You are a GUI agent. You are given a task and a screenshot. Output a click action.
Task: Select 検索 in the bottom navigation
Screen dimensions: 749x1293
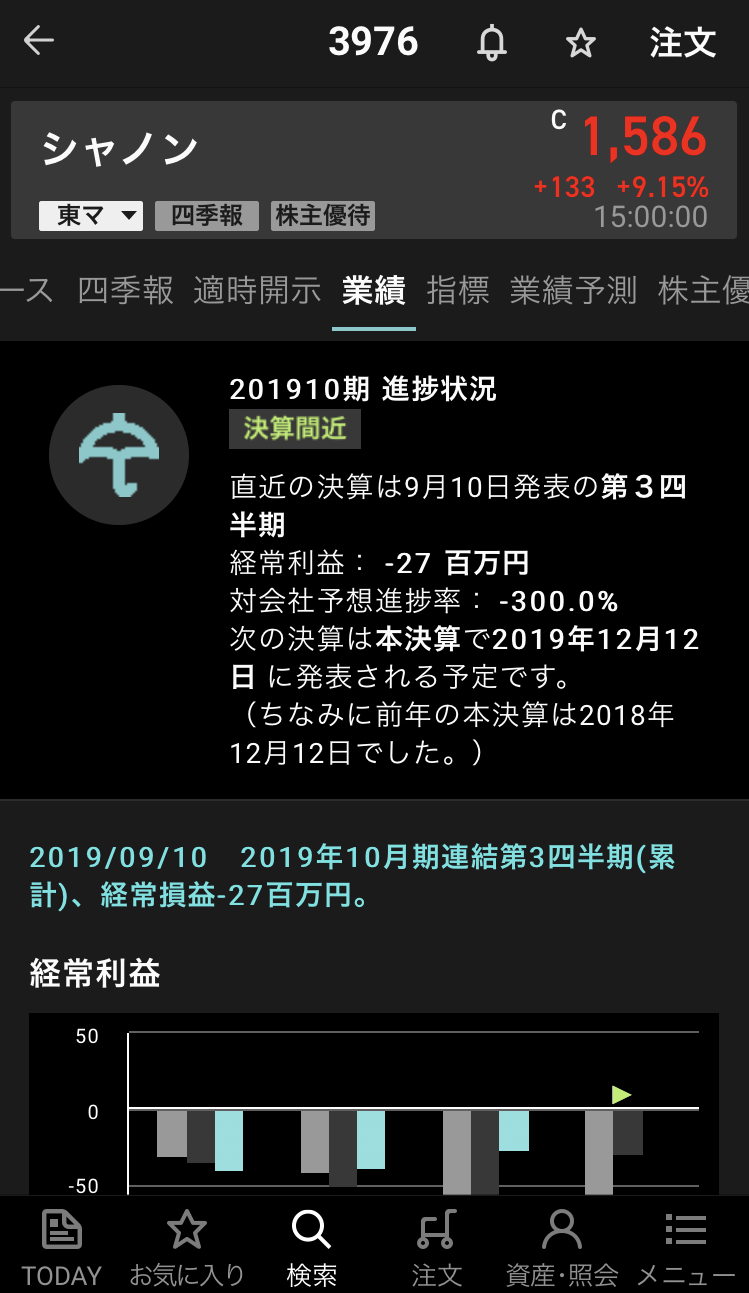(312, 1245)
